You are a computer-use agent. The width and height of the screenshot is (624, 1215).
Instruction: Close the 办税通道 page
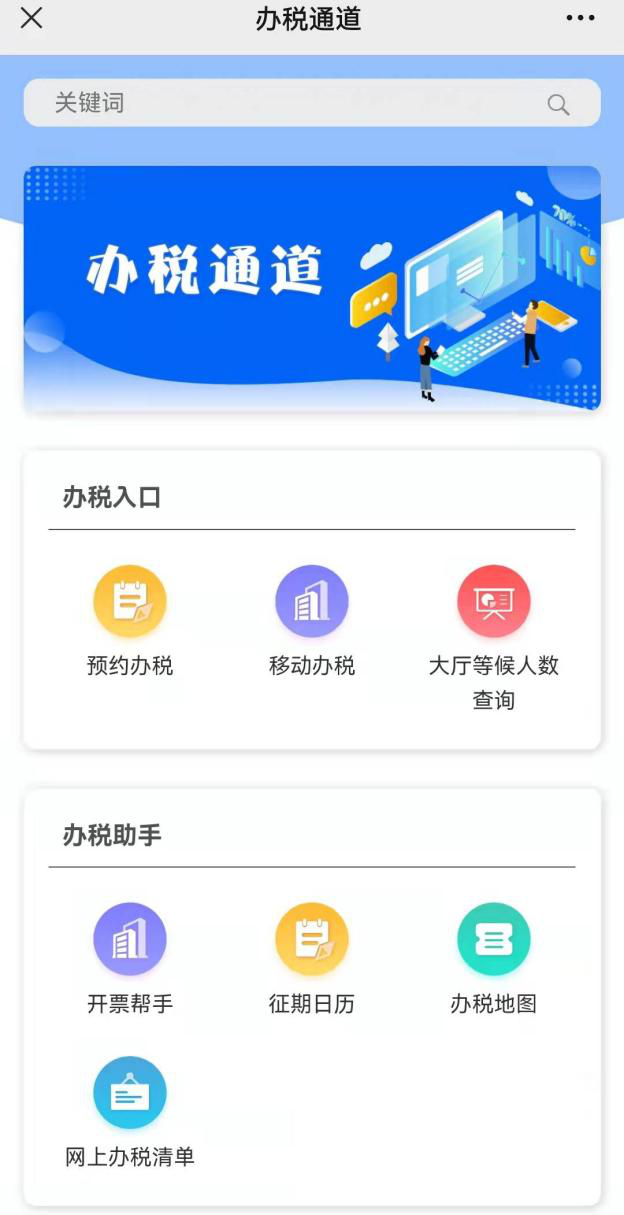pos(32,18)
